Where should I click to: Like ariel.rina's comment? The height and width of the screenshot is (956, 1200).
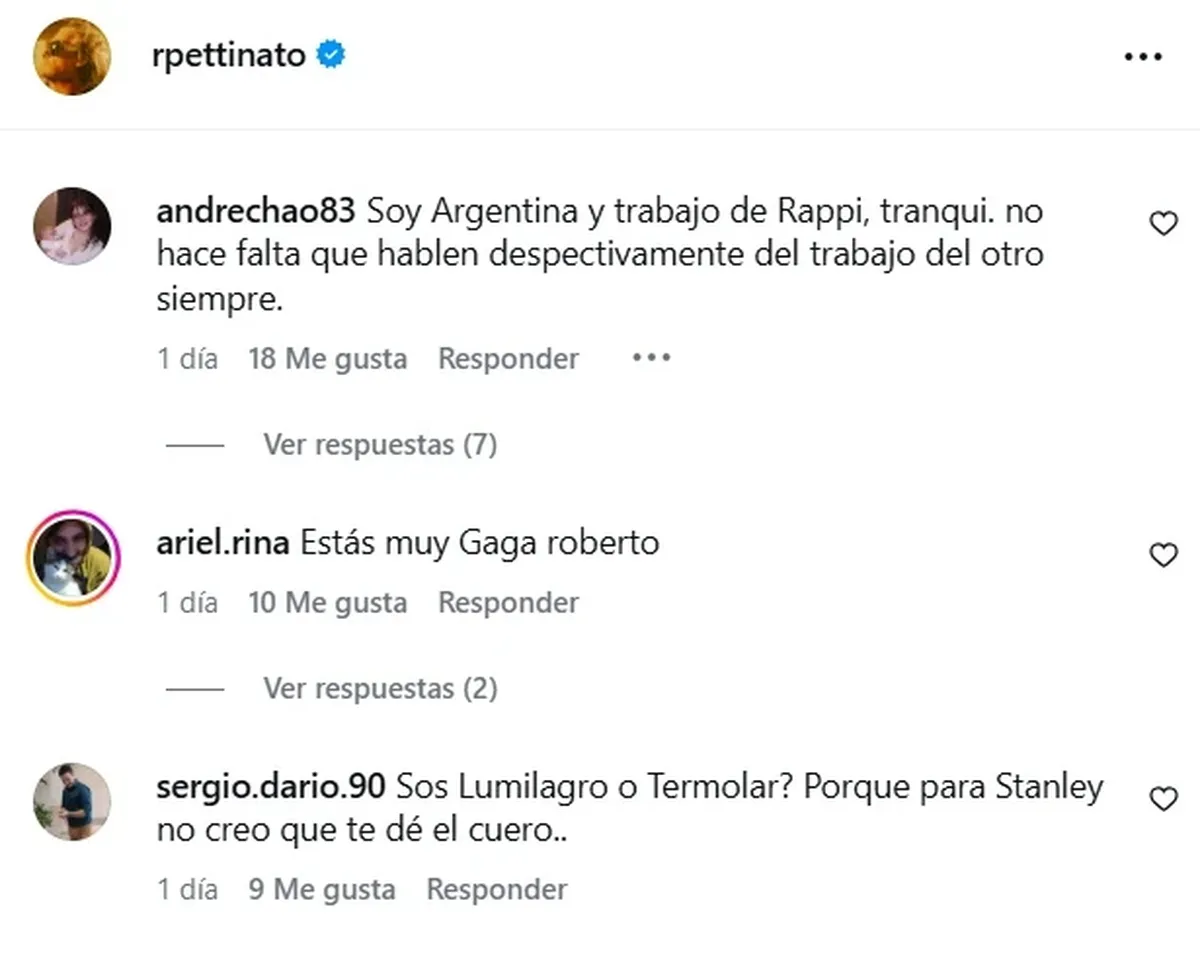[1163, 555]
